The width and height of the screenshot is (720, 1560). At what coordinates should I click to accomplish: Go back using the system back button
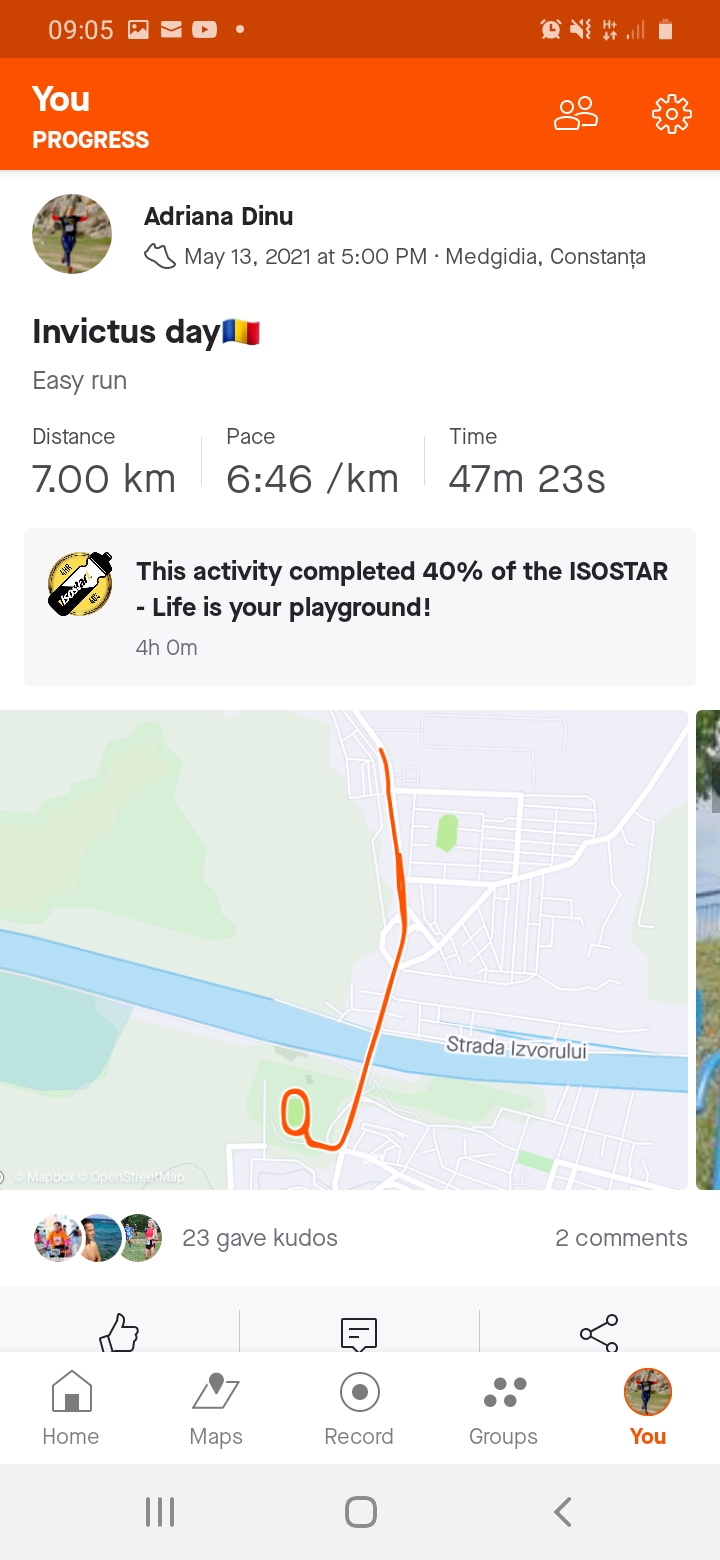tap(563, 1512)
